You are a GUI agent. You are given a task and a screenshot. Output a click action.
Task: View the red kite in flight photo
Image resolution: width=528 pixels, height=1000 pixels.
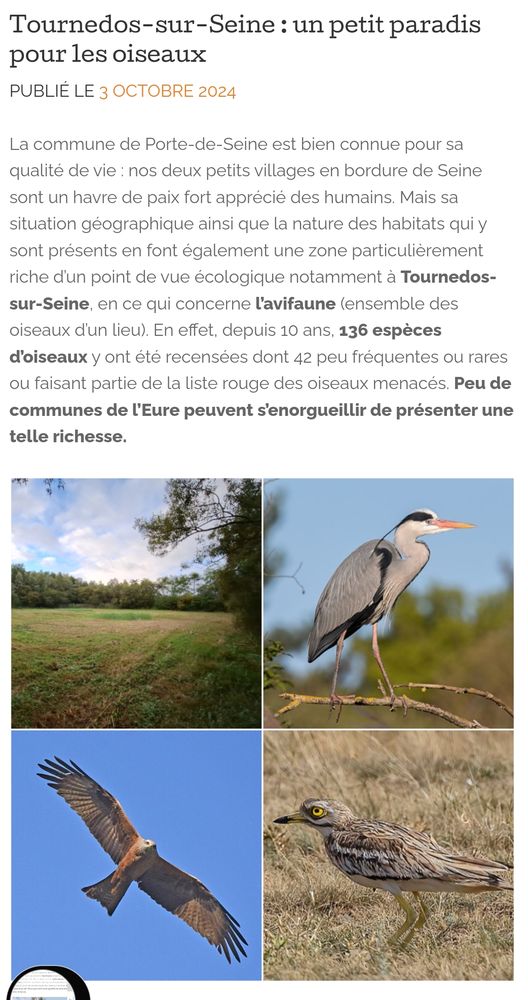136,855
